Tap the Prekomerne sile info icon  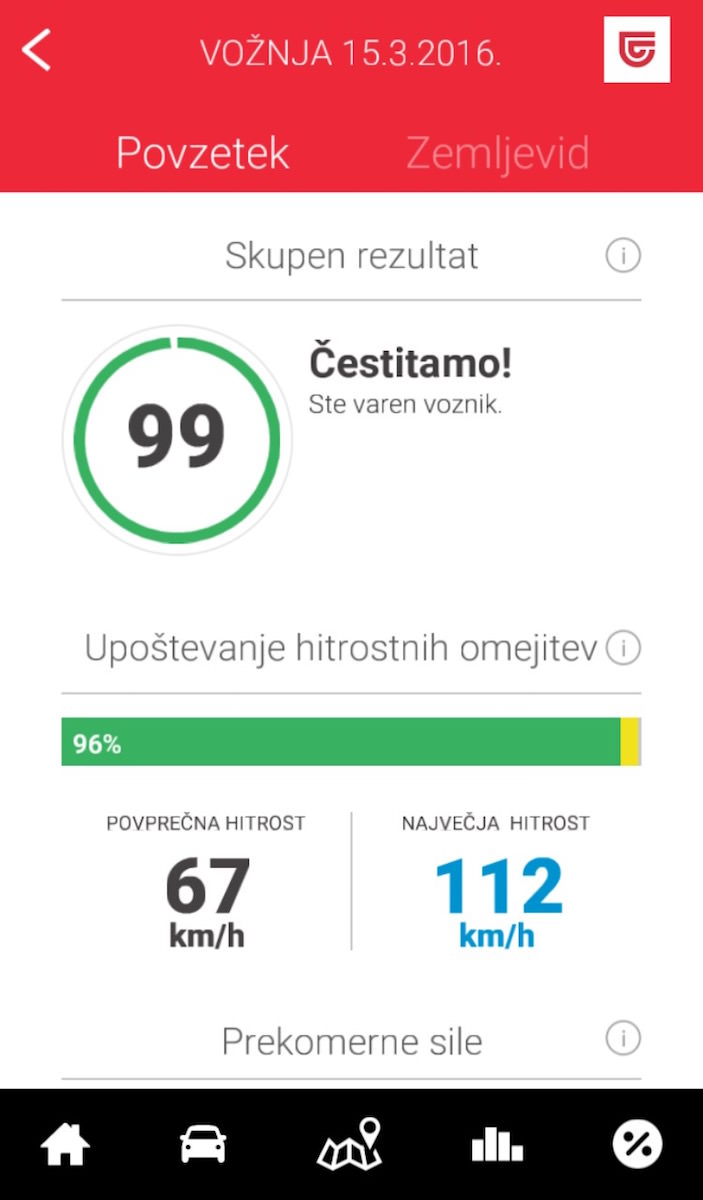[x=623, y=1038]
